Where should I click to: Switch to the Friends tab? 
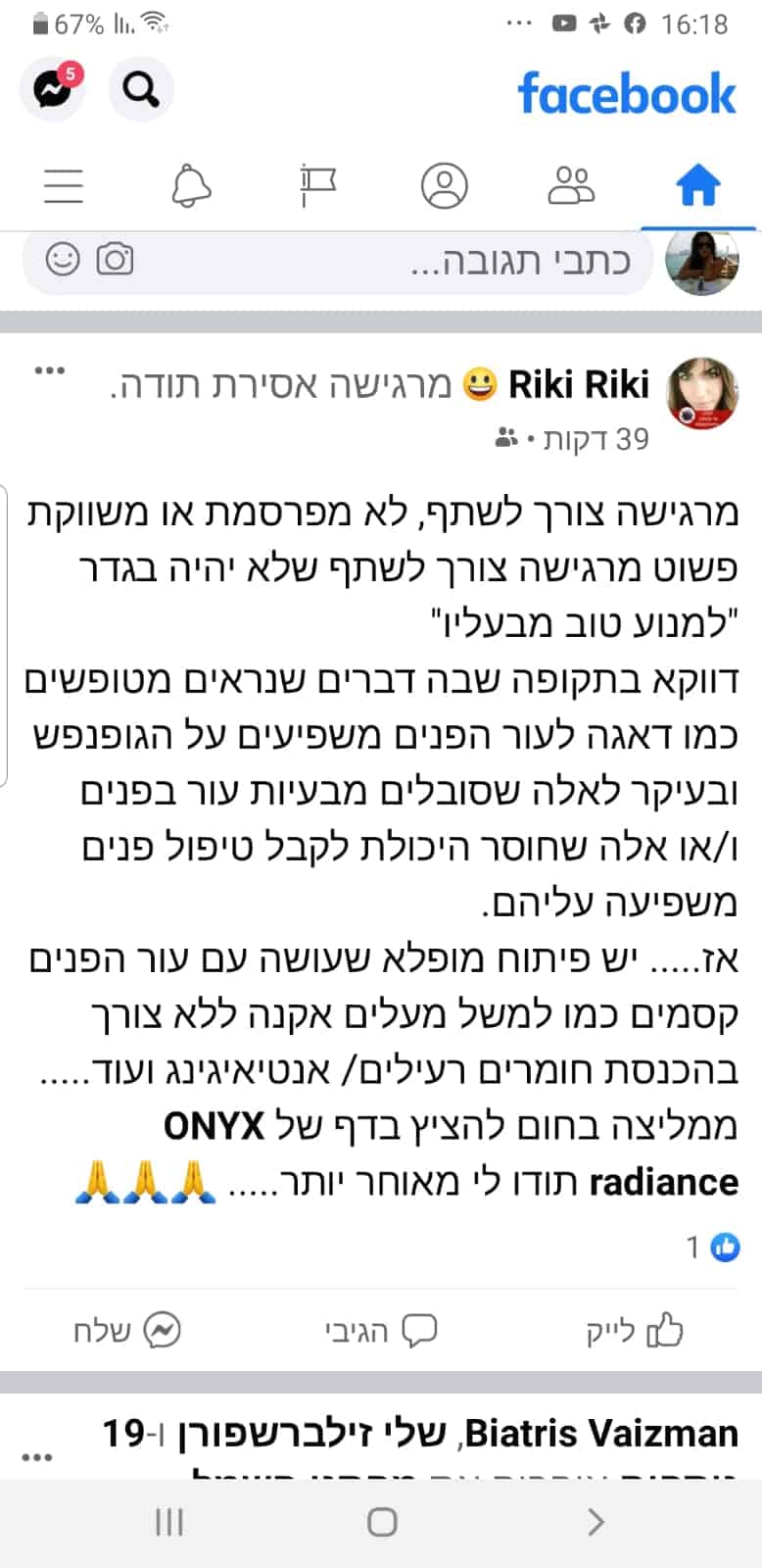point(571,185)
